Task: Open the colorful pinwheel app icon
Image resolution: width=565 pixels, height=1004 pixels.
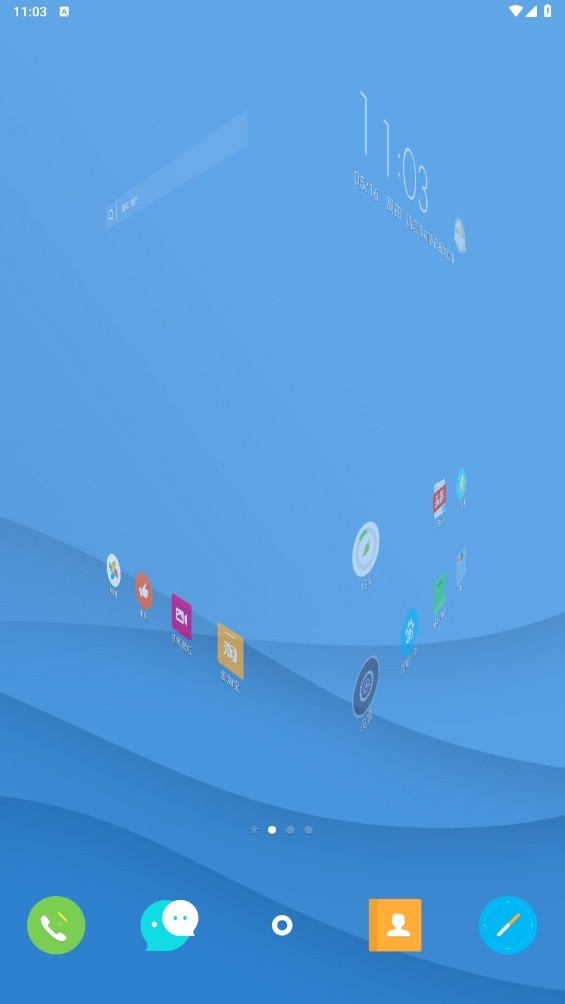Action: pyautogui.click(x=113, y=571)
